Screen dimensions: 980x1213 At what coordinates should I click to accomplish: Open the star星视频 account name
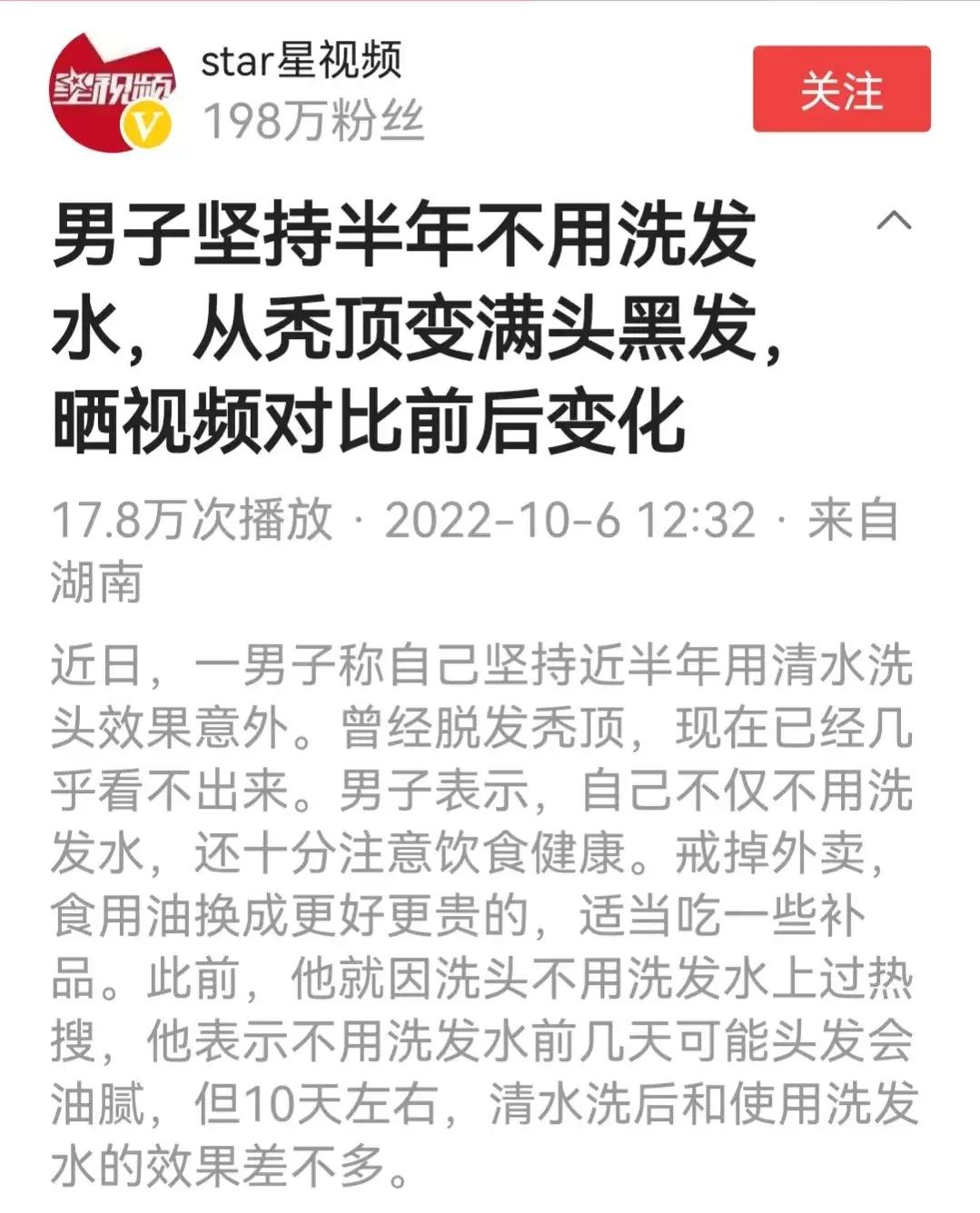301,61
